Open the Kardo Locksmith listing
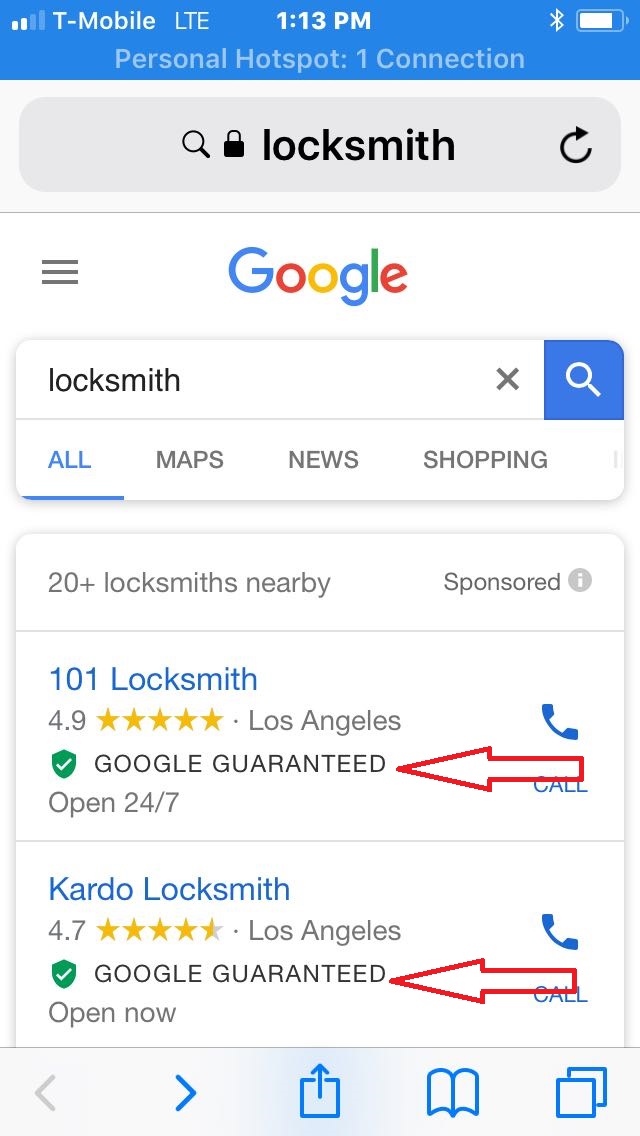 [169, 889]
